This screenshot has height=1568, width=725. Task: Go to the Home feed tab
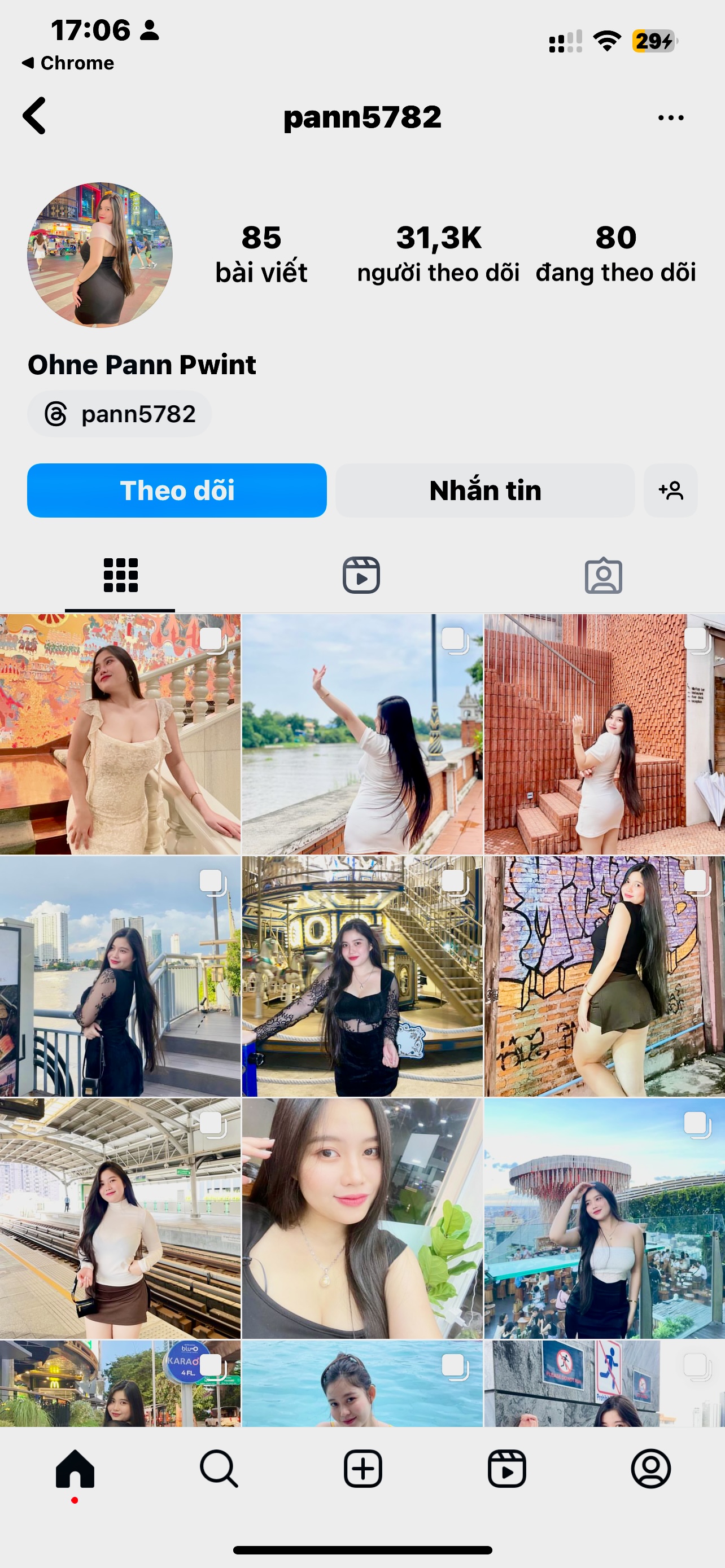(75, 1469)
